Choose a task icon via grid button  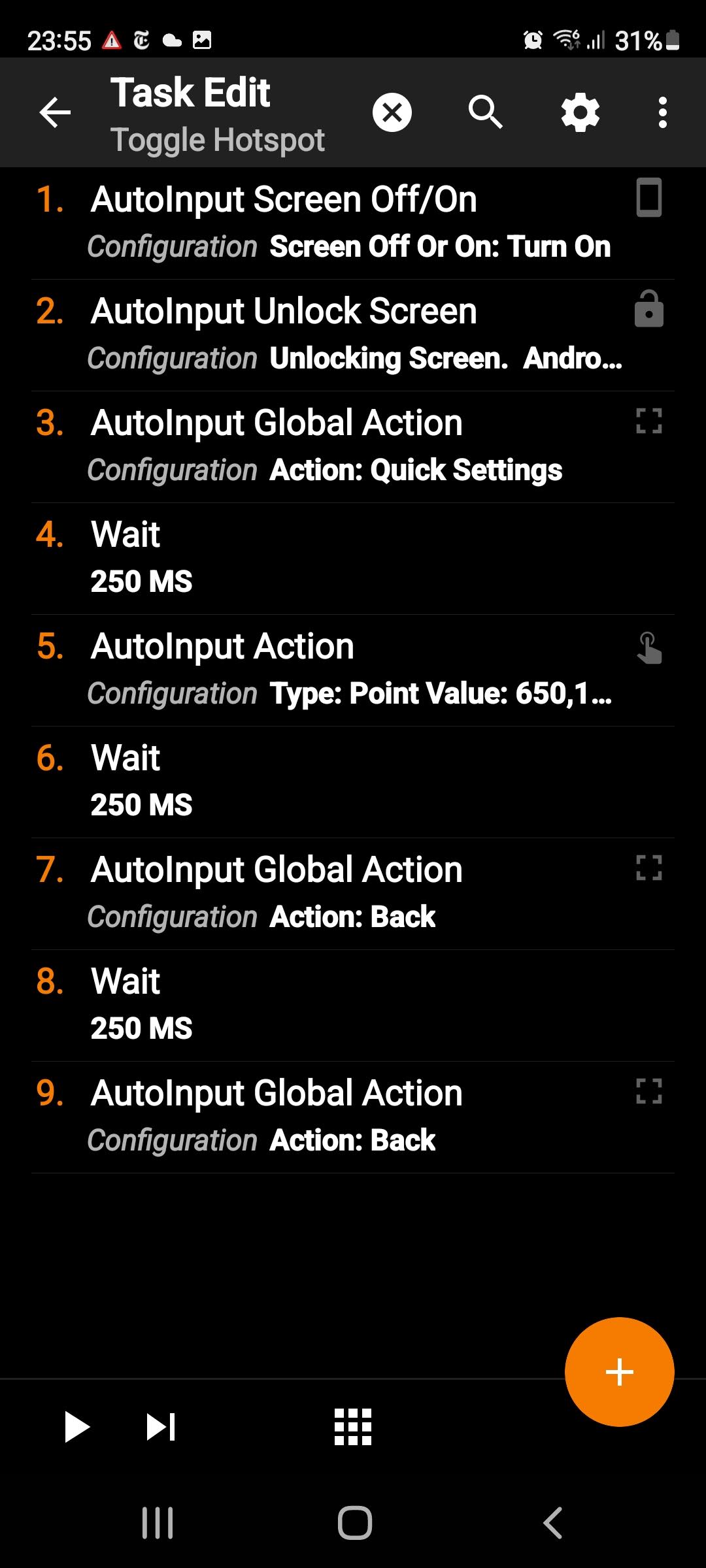click(x=353, y=1426)
